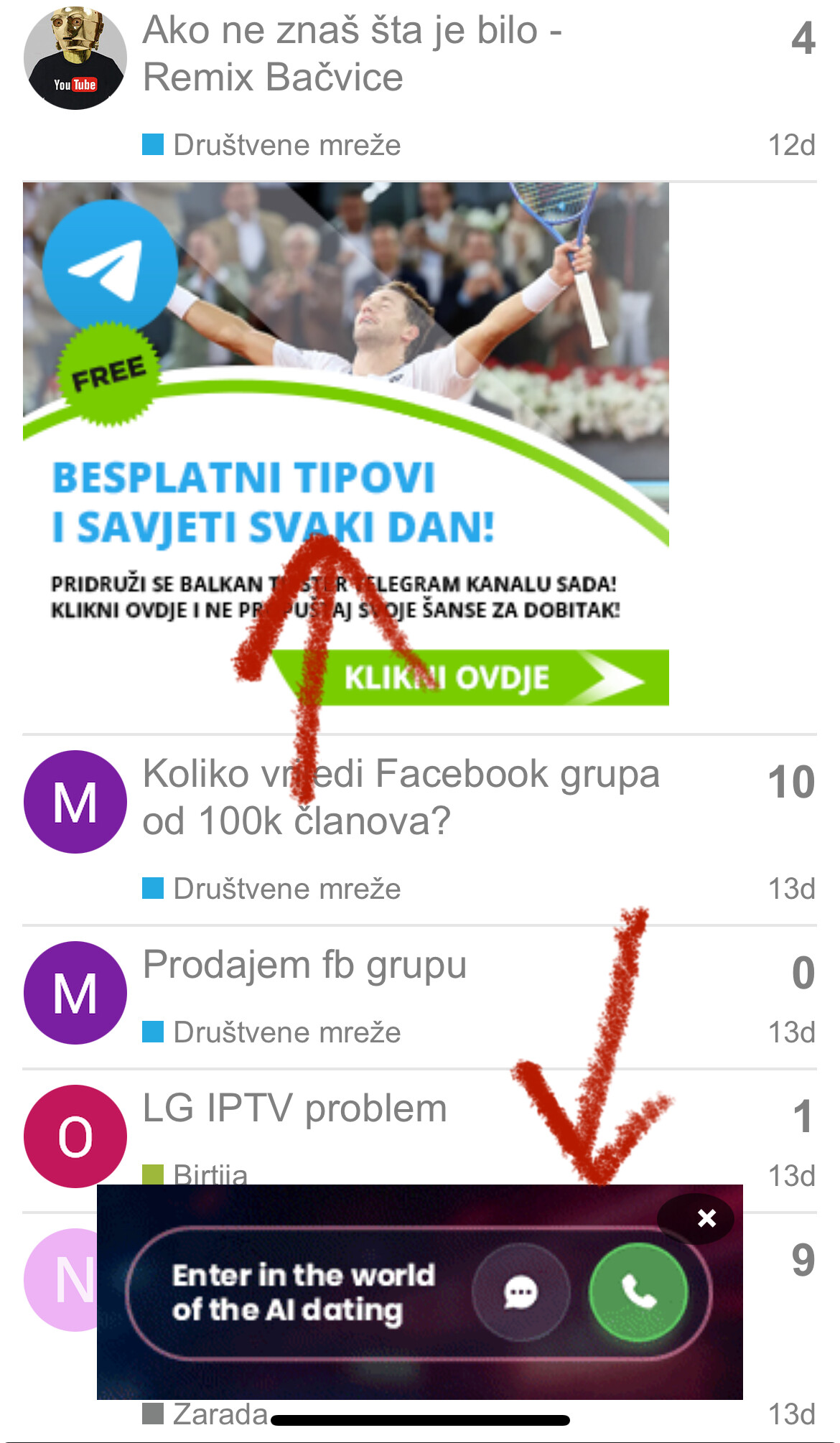The image size is (840, 1443).
Task: Tap the green phone button in ad
Action: click(638, 1292)
